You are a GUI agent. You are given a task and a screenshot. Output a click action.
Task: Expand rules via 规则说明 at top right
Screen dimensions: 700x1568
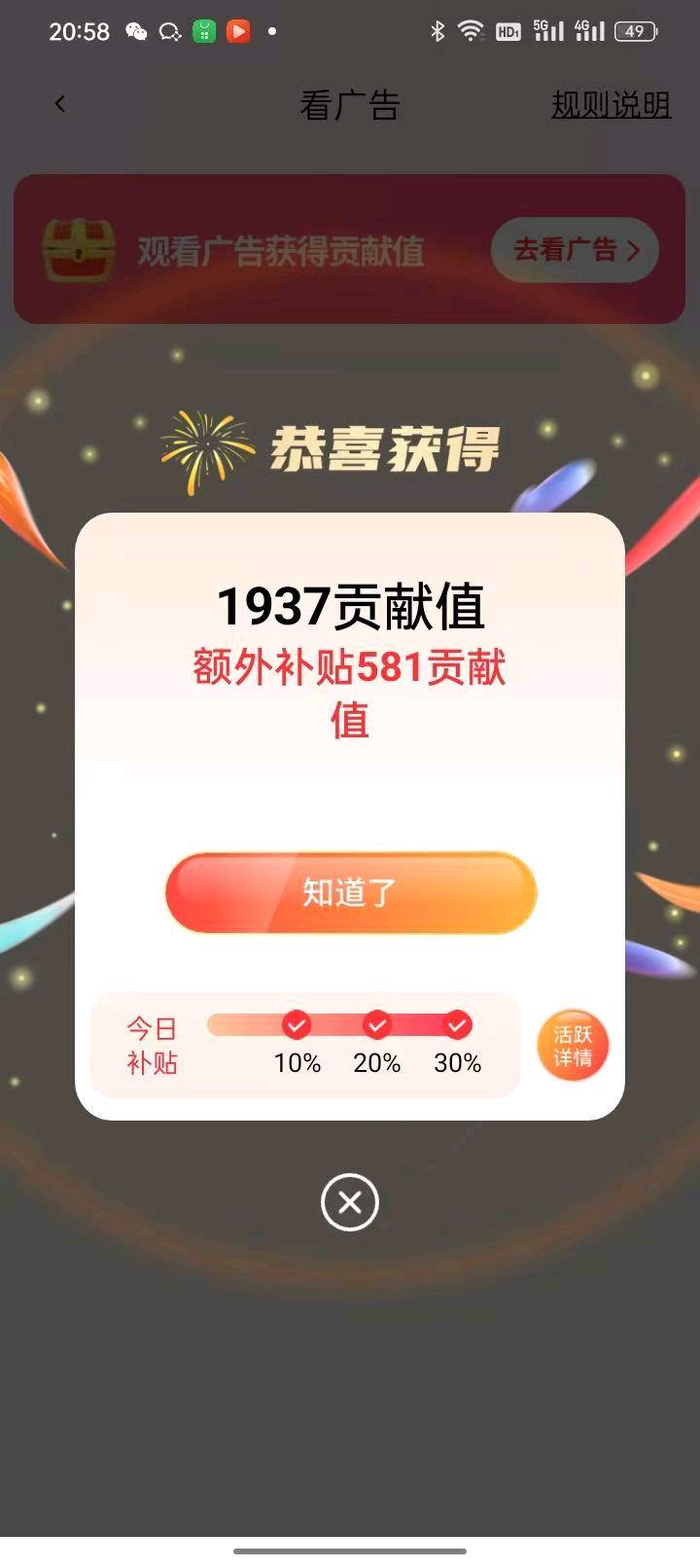point(611,104)
